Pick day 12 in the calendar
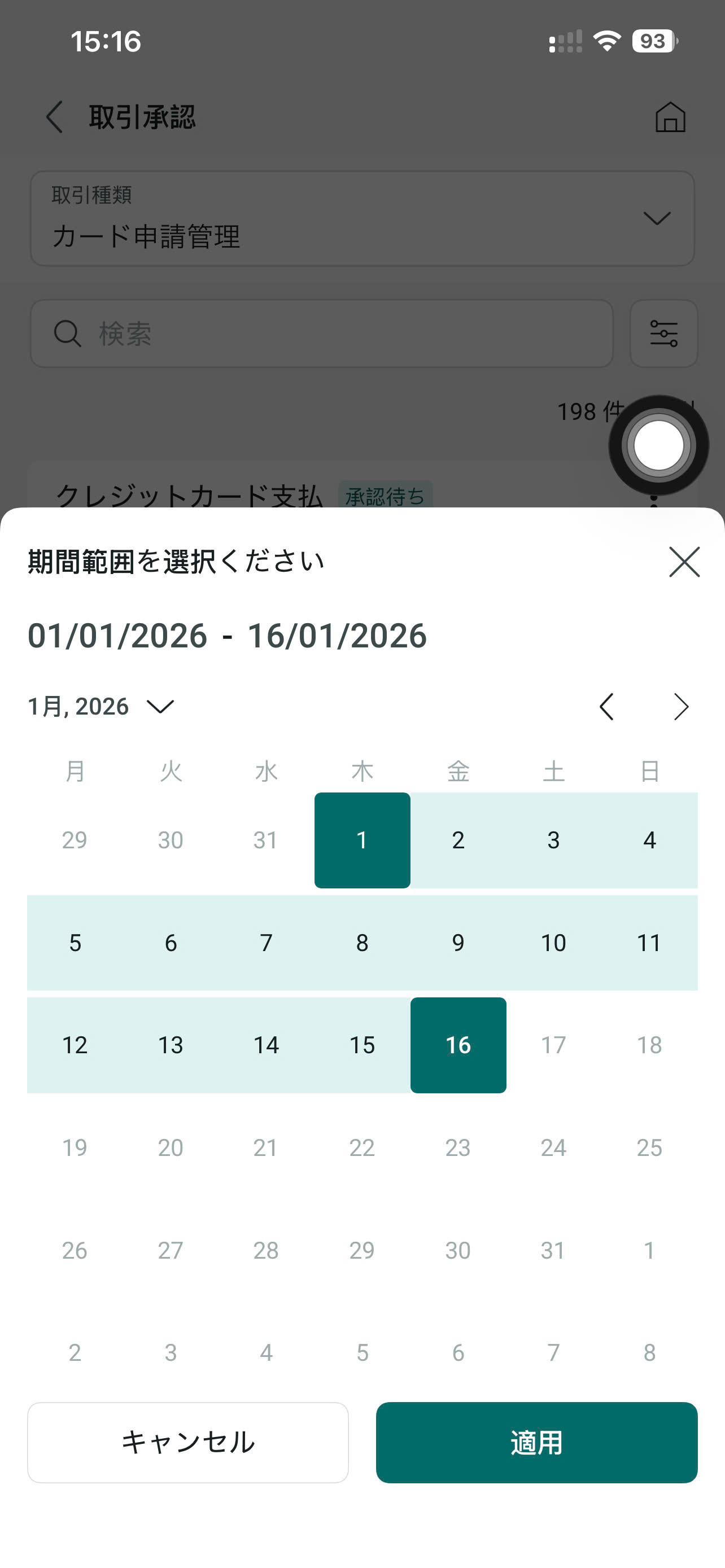 click(x=75, y=1045)
